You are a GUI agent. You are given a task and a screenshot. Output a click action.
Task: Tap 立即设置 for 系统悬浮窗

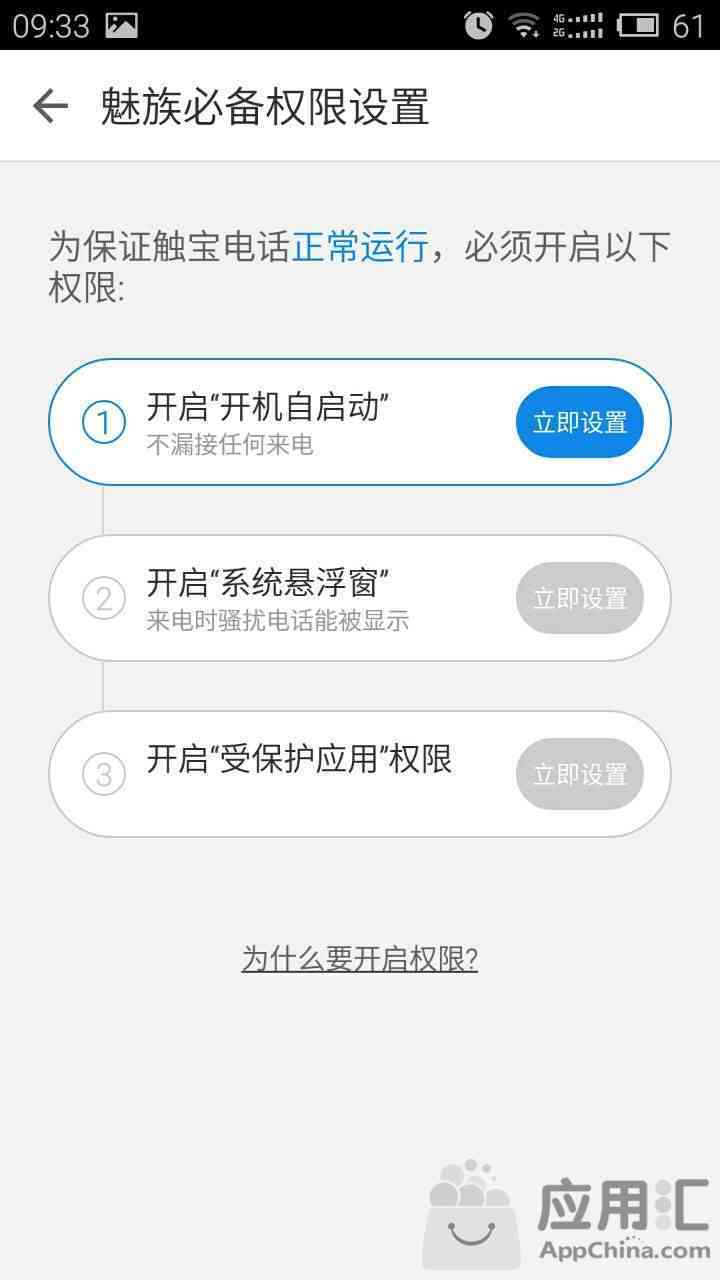pyautogui.click(x=580, y=598)
